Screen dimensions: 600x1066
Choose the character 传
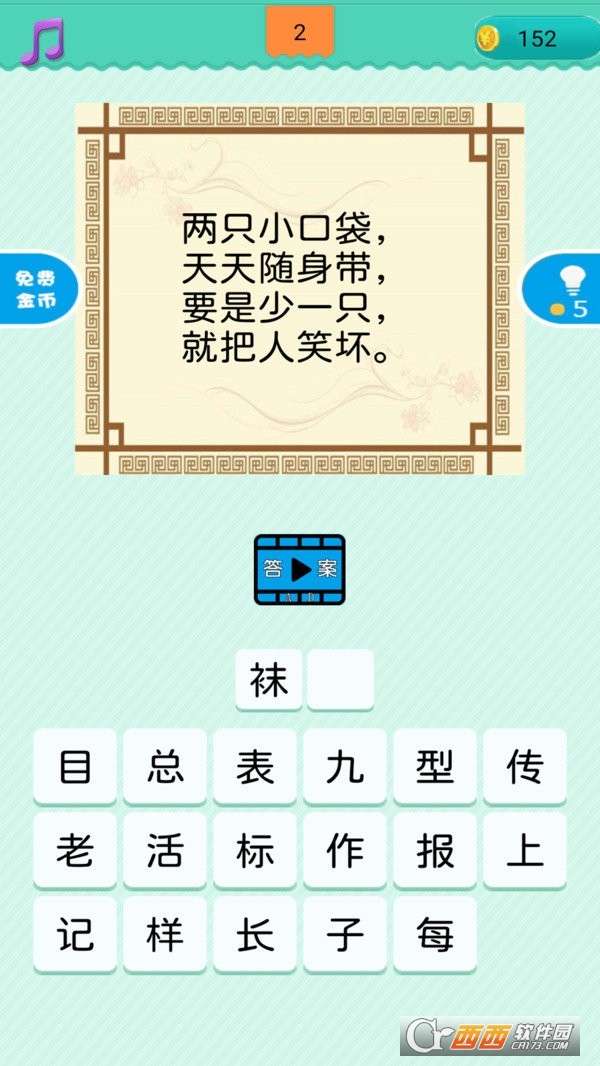(525, 767)
